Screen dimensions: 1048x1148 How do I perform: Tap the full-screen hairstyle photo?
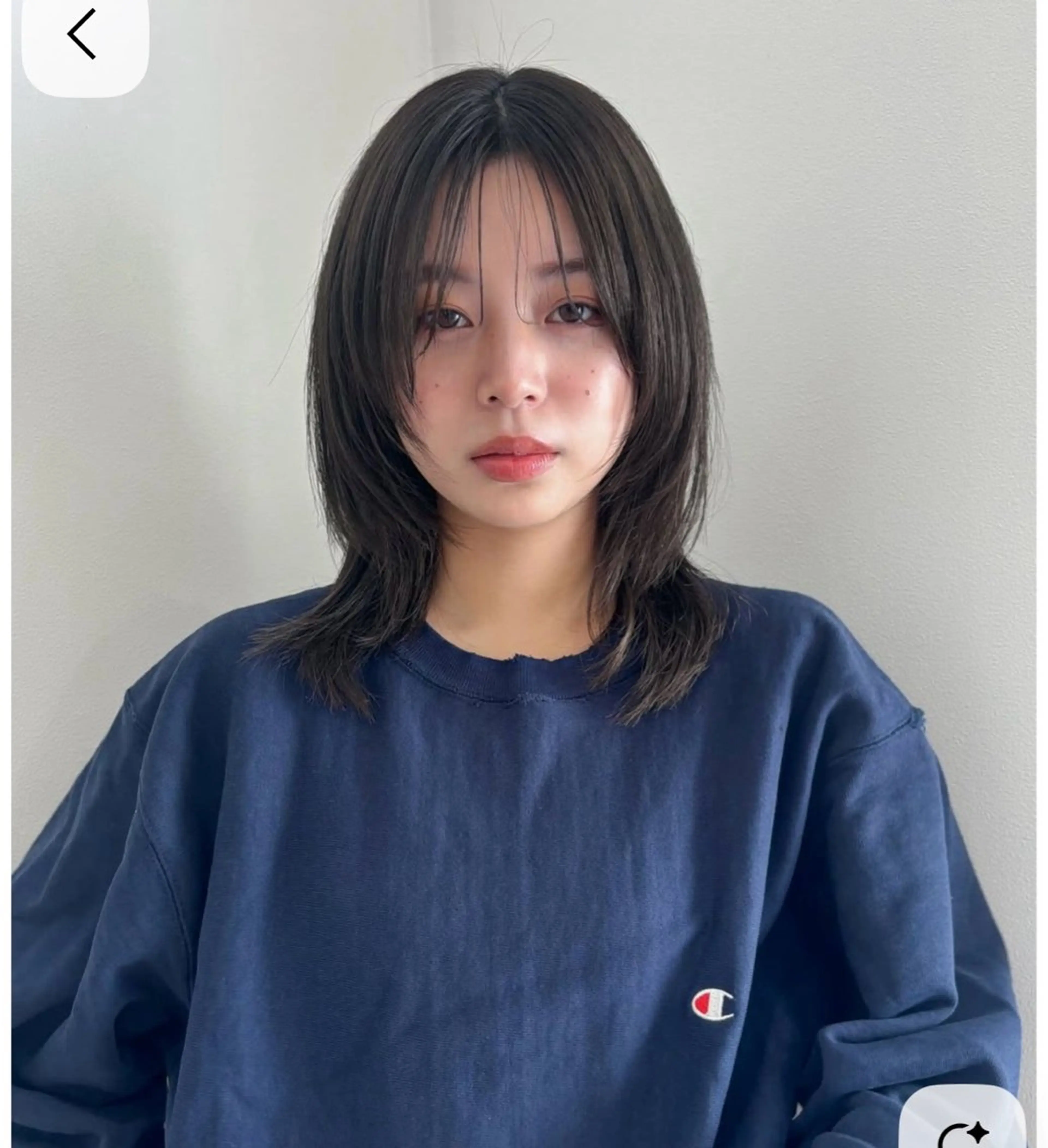click(524, 569)
